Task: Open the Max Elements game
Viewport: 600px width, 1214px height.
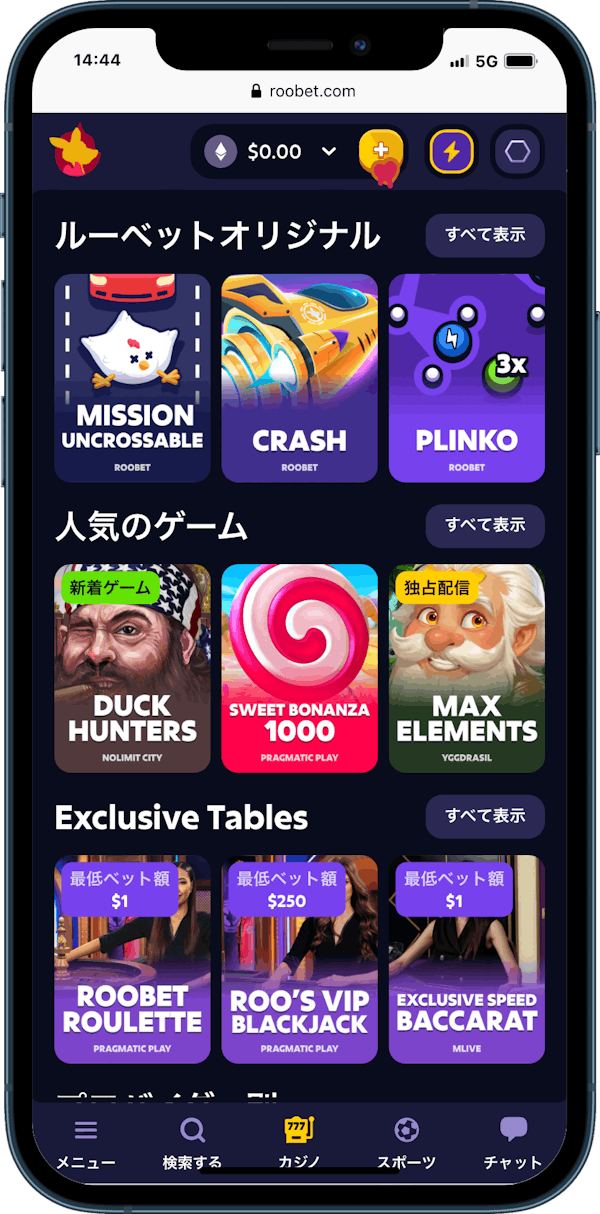Action: (x=467, y=668)
